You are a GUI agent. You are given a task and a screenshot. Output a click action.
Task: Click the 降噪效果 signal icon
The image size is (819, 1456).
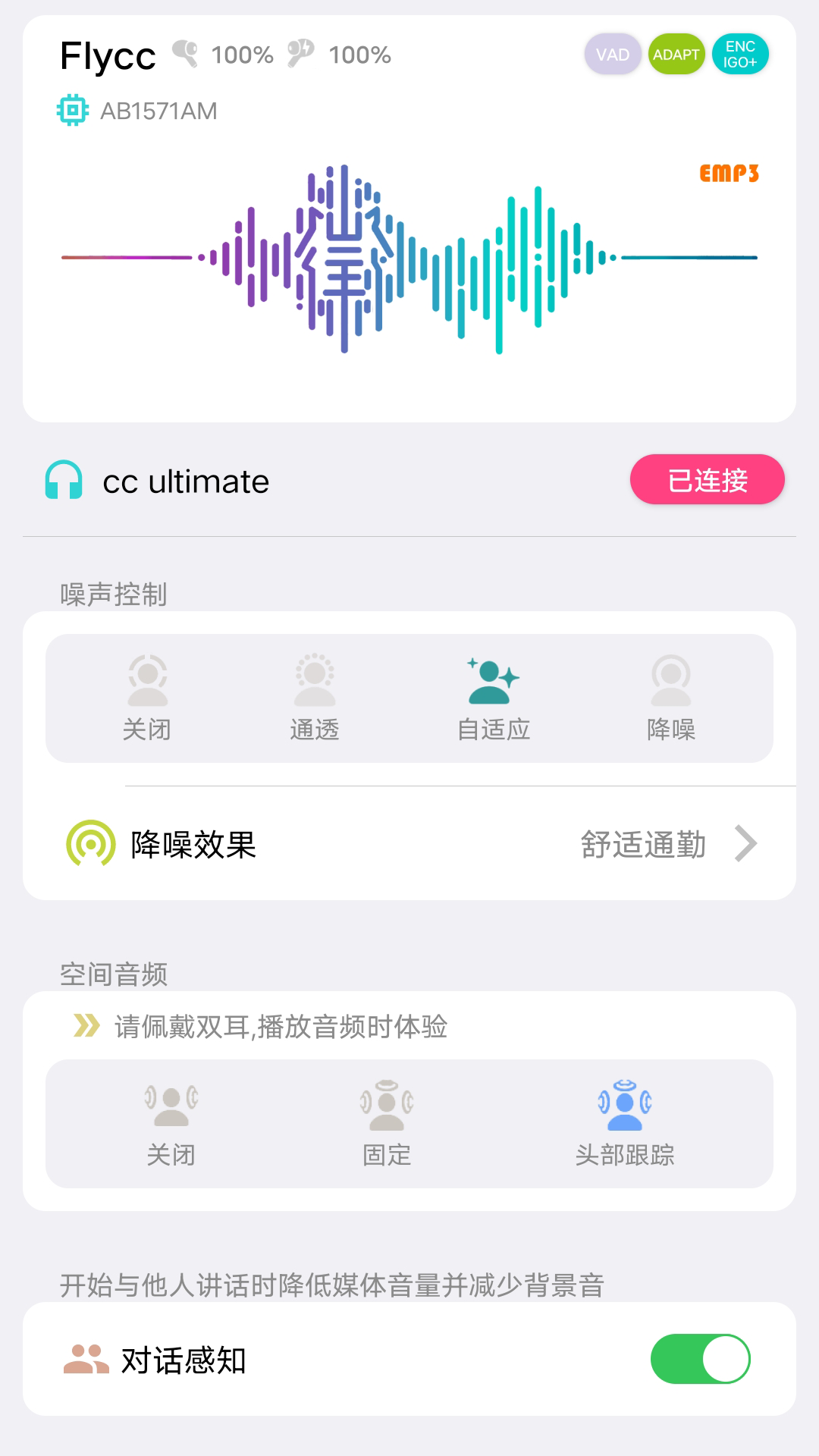tap(90, 842)
